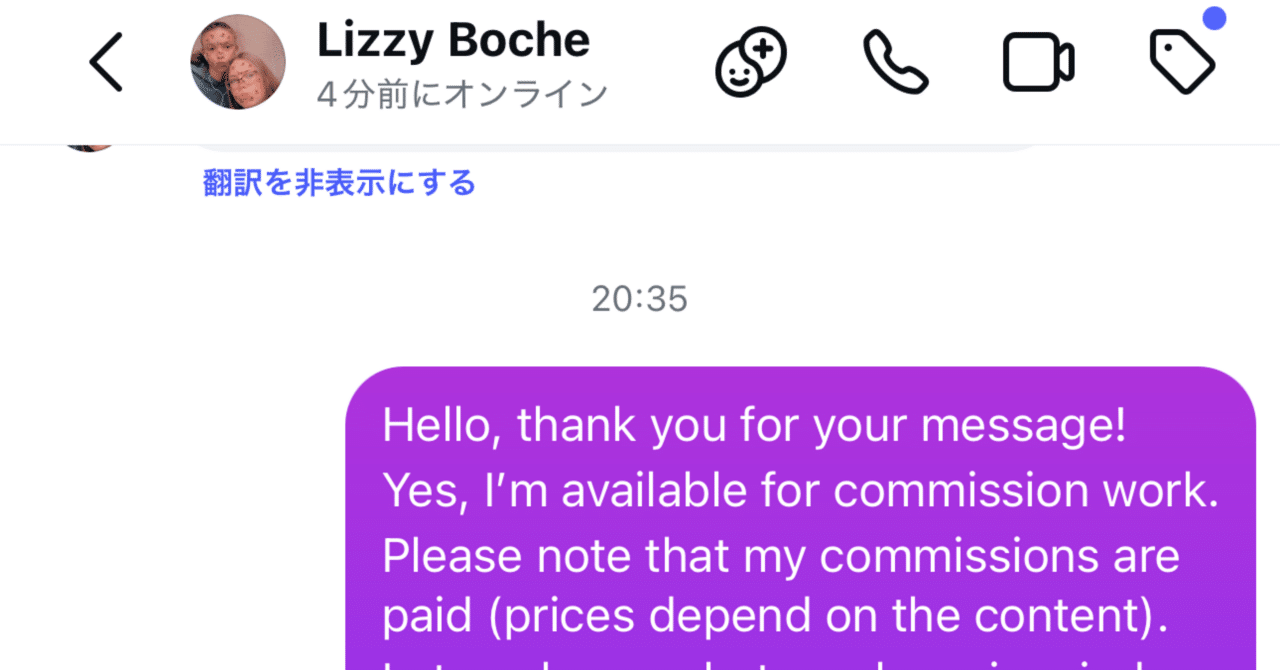1280x670 pixels.
Task: Go back to the chat list
Action: coord(106,62)
